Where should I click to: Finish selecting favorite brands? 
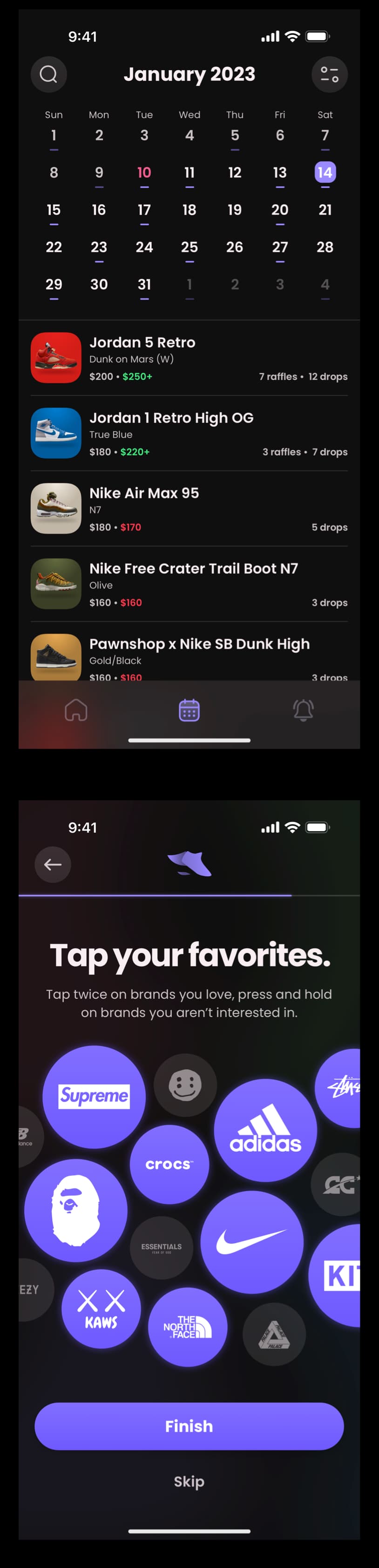(x=189, y=1426)
